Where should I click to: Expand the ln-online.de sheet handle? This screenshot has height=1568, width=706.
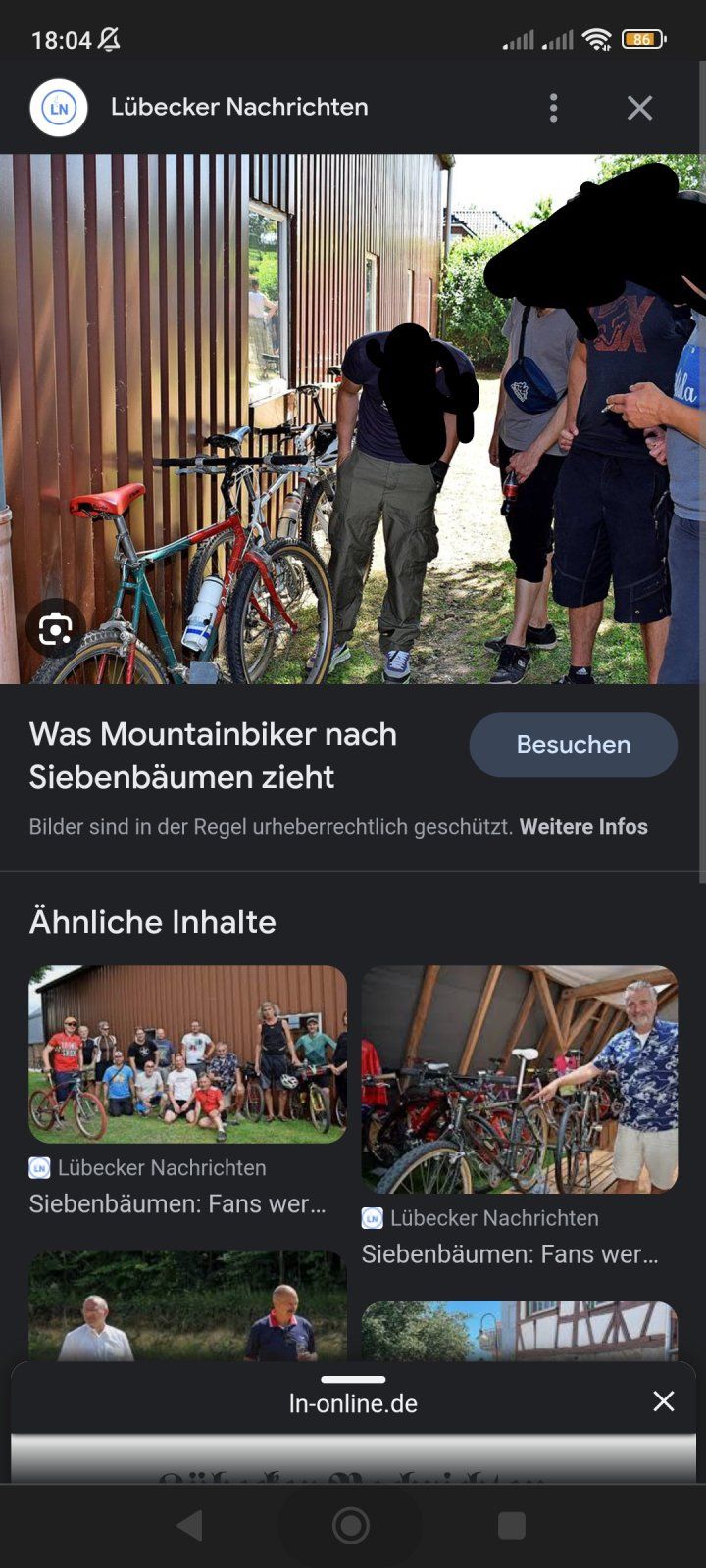click(353, 1380)
